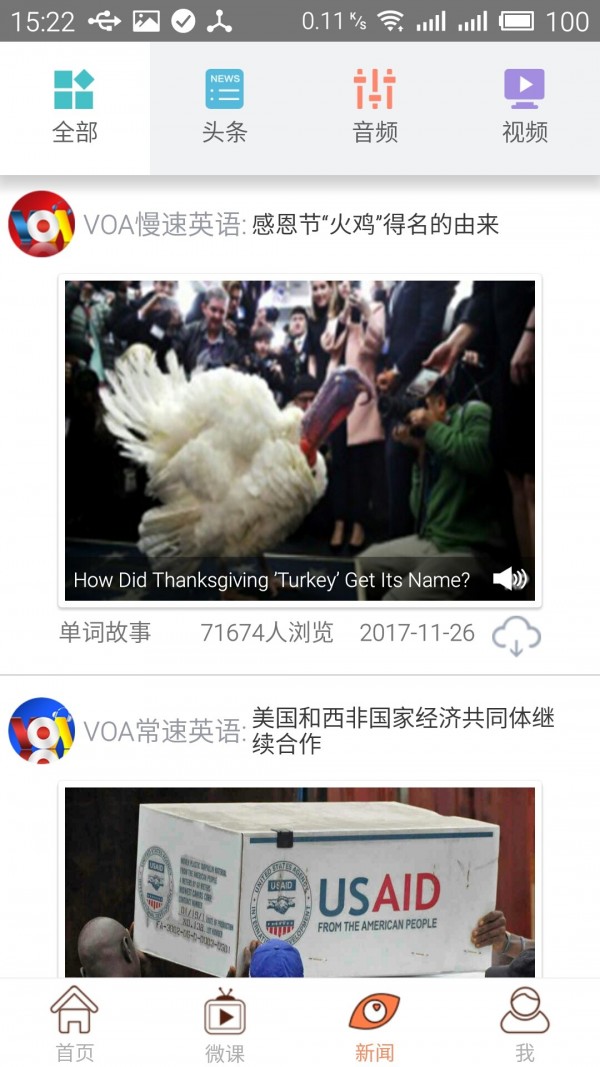The width and height of the screenshot is (600, 1067).
Task: Open the 我 profile tab
Action: click(x=525, y=1024)
